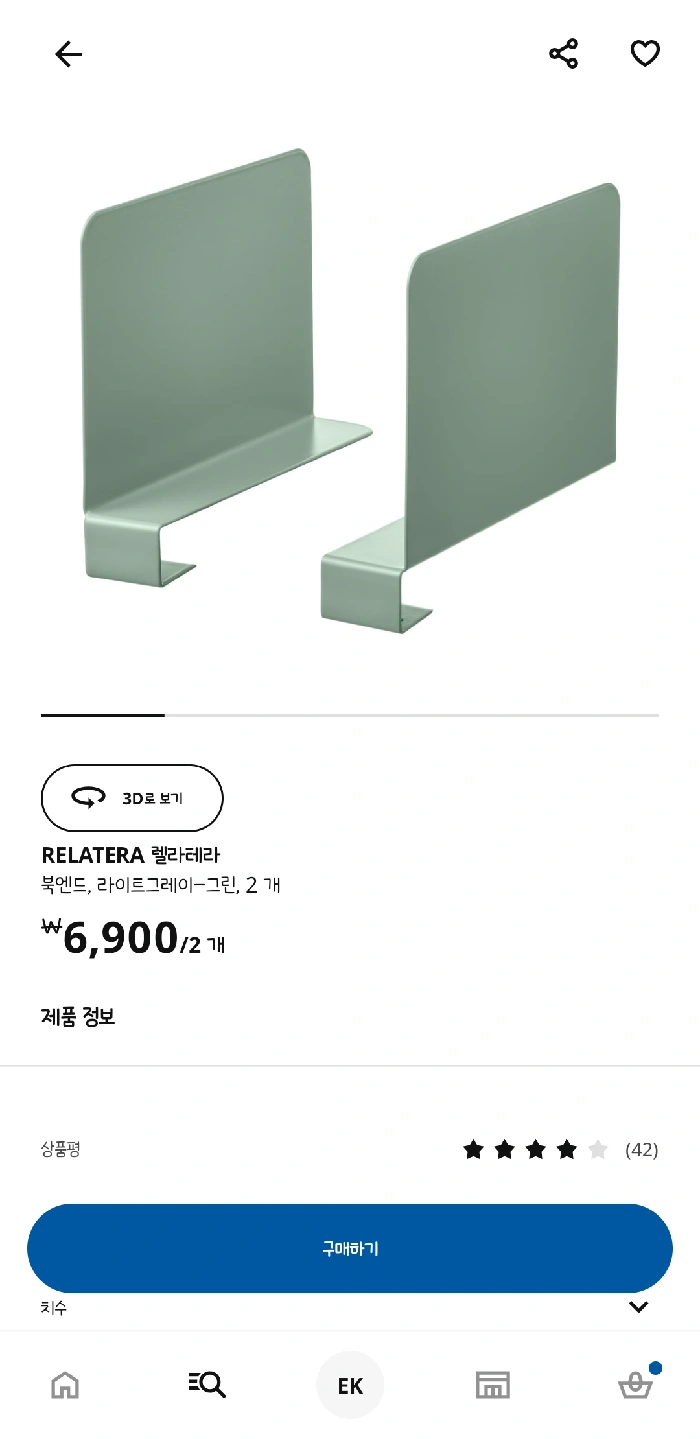The image size is (700, 1439).
Task: Open the 상품평 reviews row
Action: point(350,1150)
